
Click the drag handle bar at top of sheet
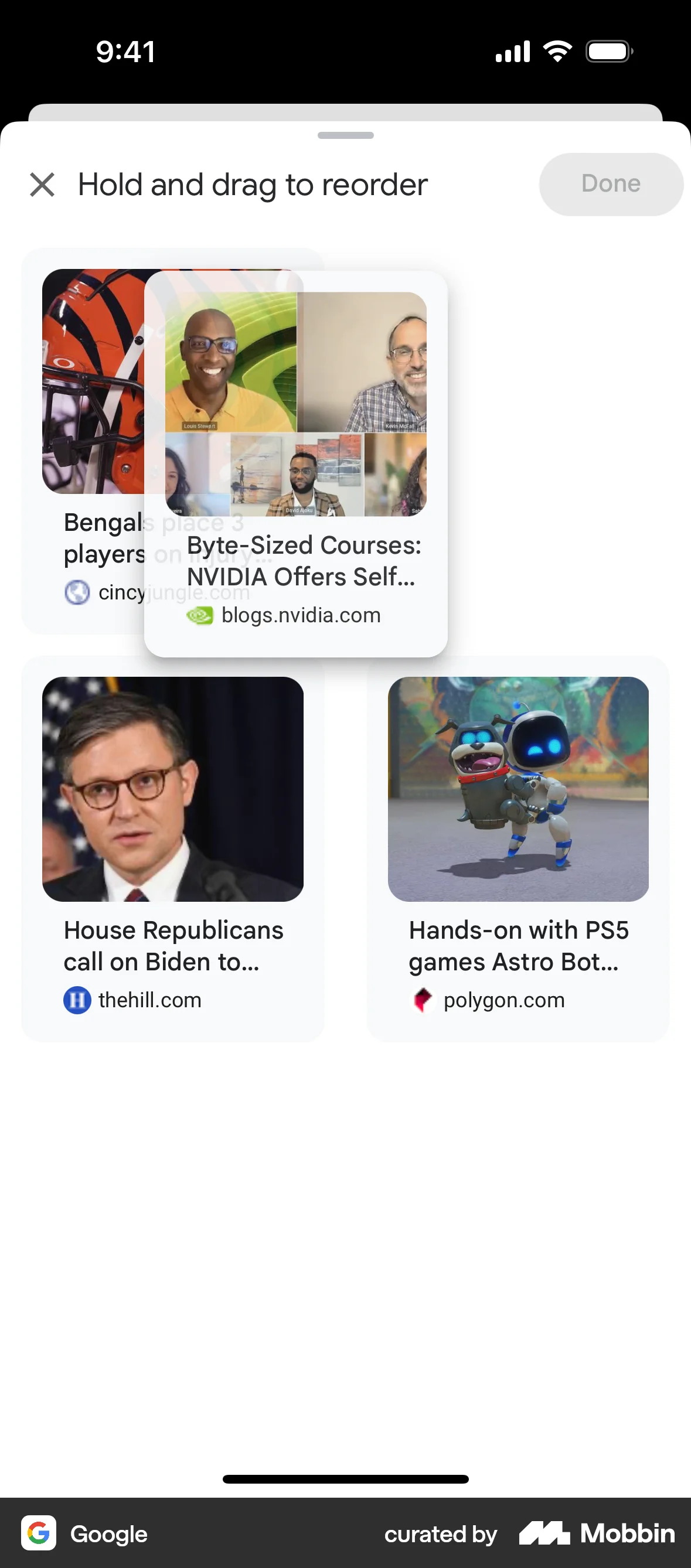pyautogui.click(x=345, y=137)
